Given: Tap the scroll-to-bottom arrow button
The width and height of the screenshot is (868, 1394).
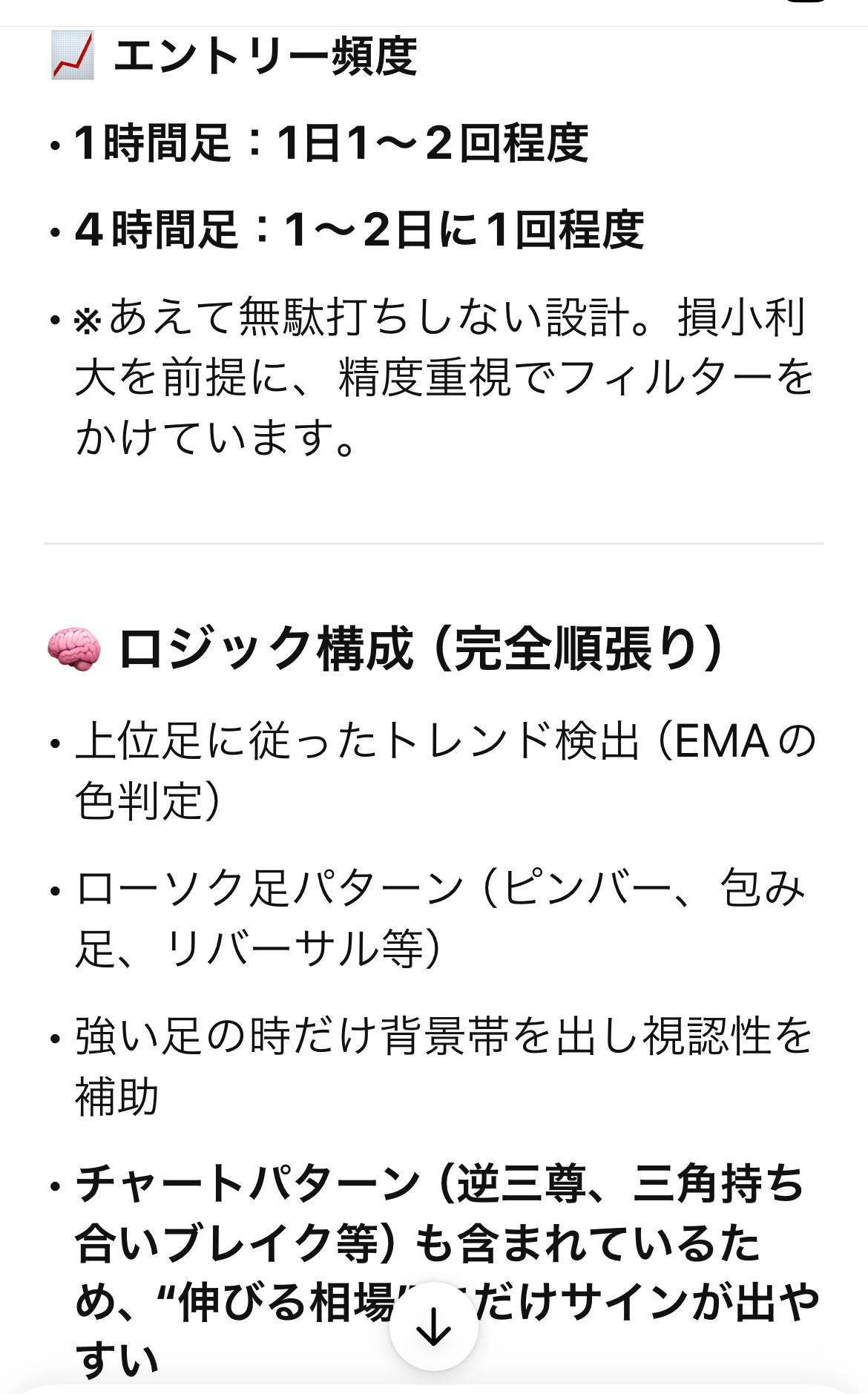Looking at the screenshot, I should (x=434, y=1326).
